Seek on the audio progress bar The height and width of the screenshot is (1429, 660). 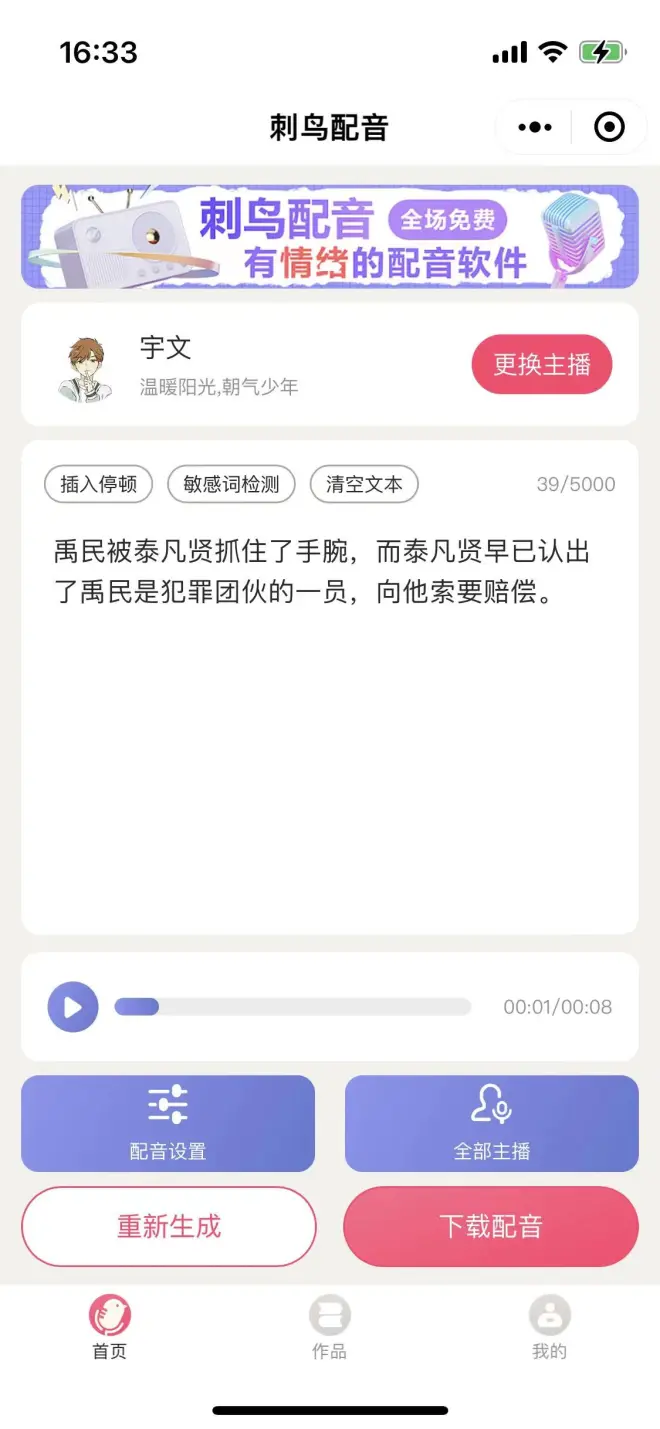[x=292, y=1007]
